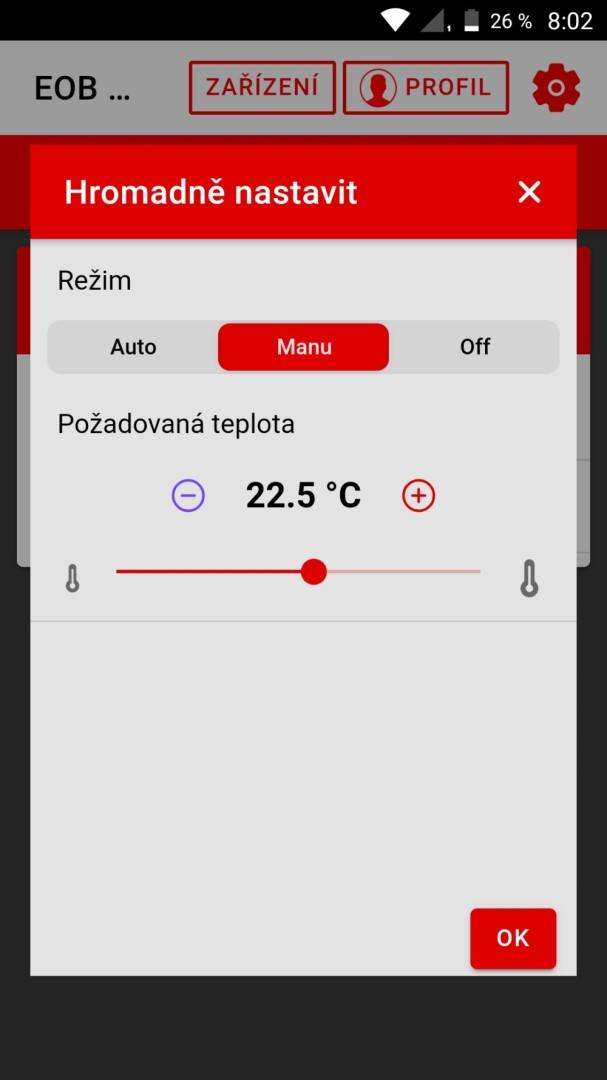Viewport: 607px width, 1080px height.
Task: Open the Profil section
Action: pyautogui.click(x=426, y=88)
